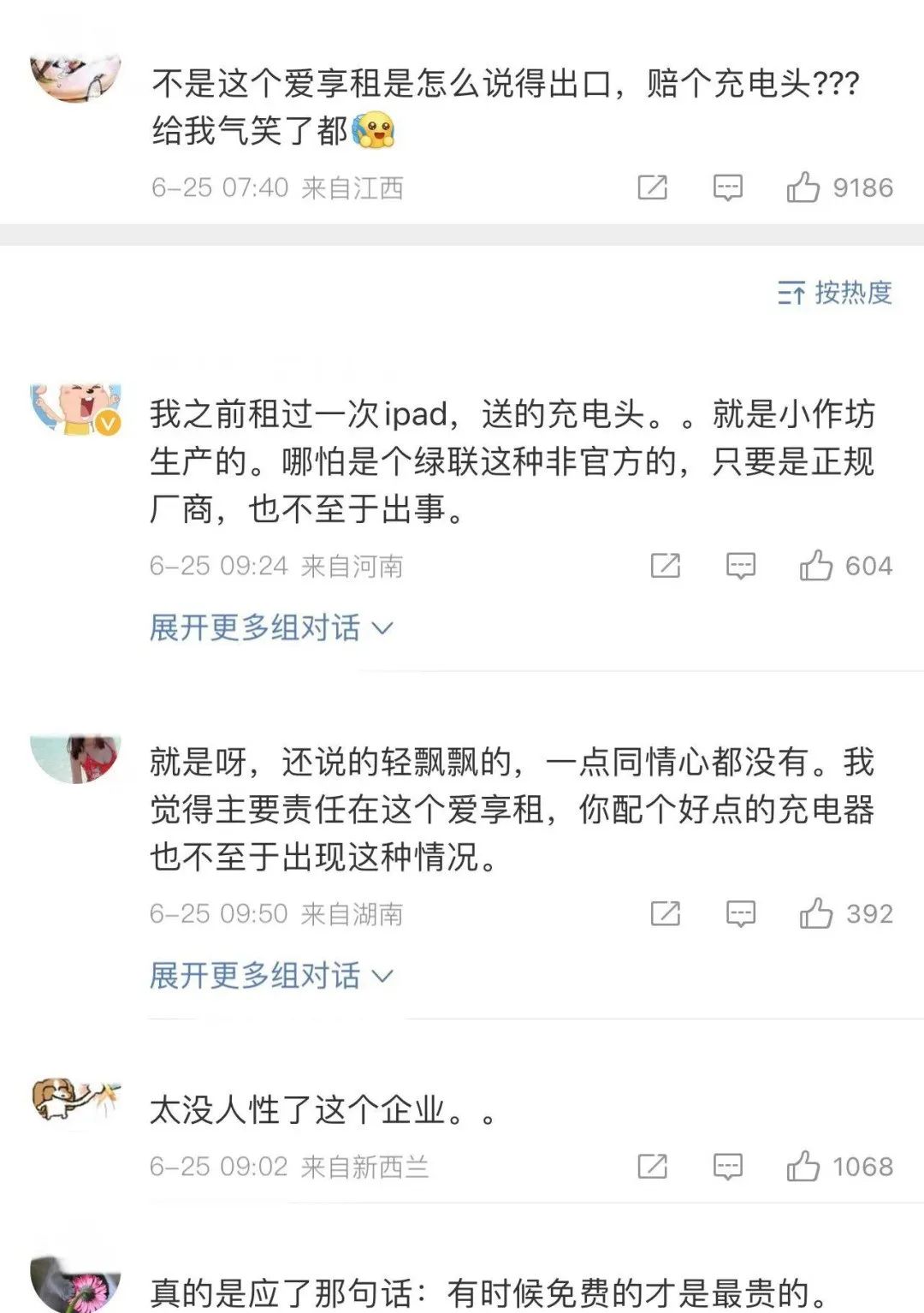Viewport: 924px width, 1313px height.
Task: Share the 09:24 河南 comment
Action: [666, 566]
